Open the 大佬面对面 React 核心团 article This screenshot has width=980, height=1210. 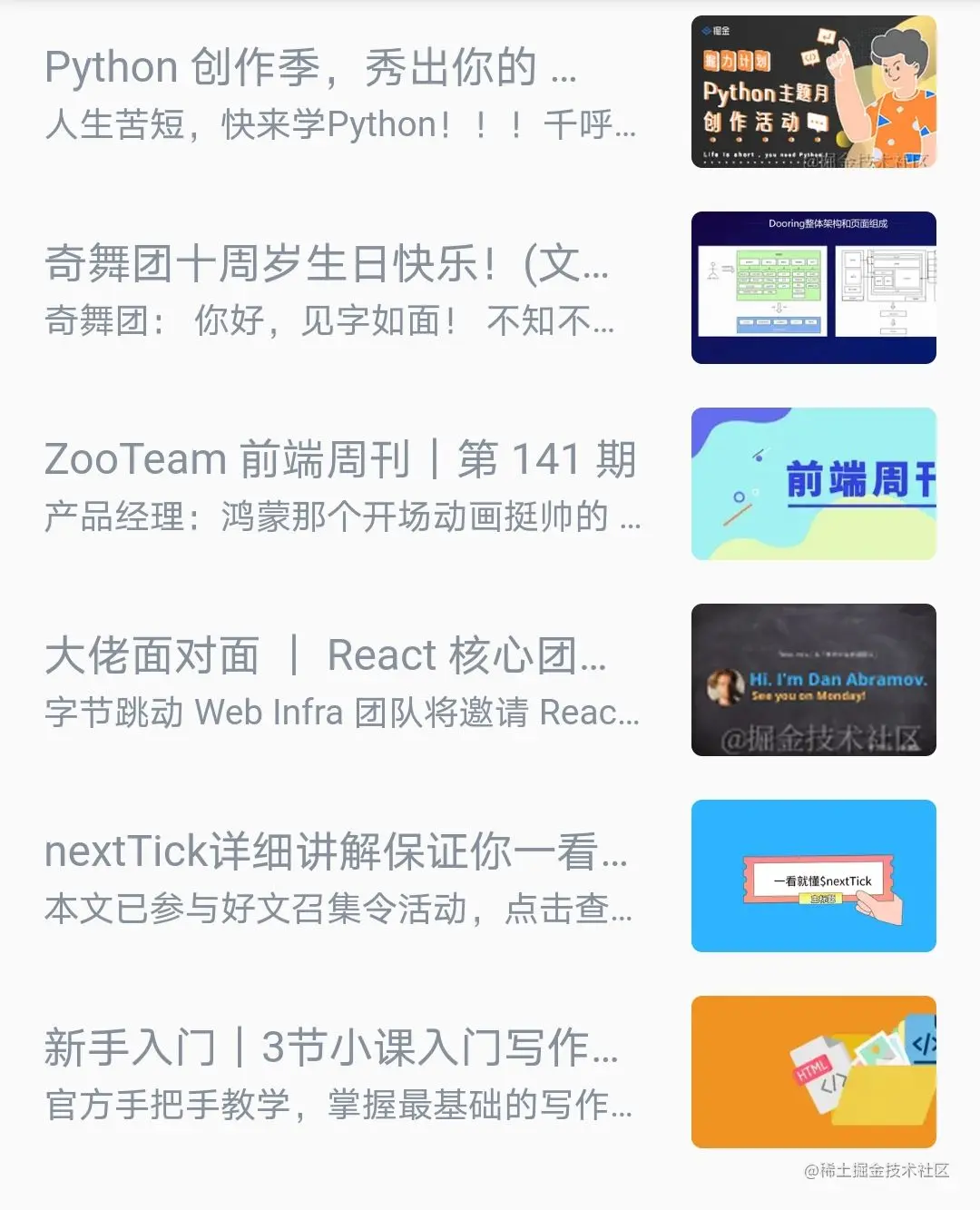click(325, 655)
